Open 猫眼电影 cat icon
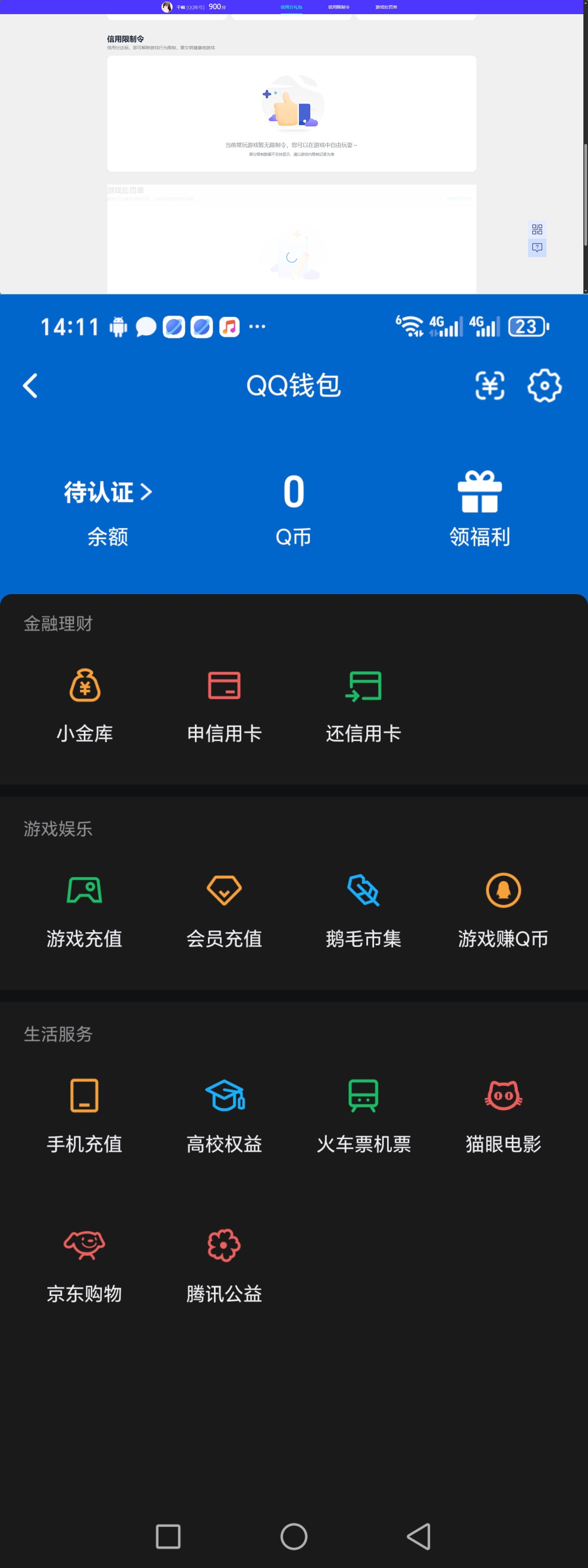This screenshot has width=588, height=1568. [503, 1096]
